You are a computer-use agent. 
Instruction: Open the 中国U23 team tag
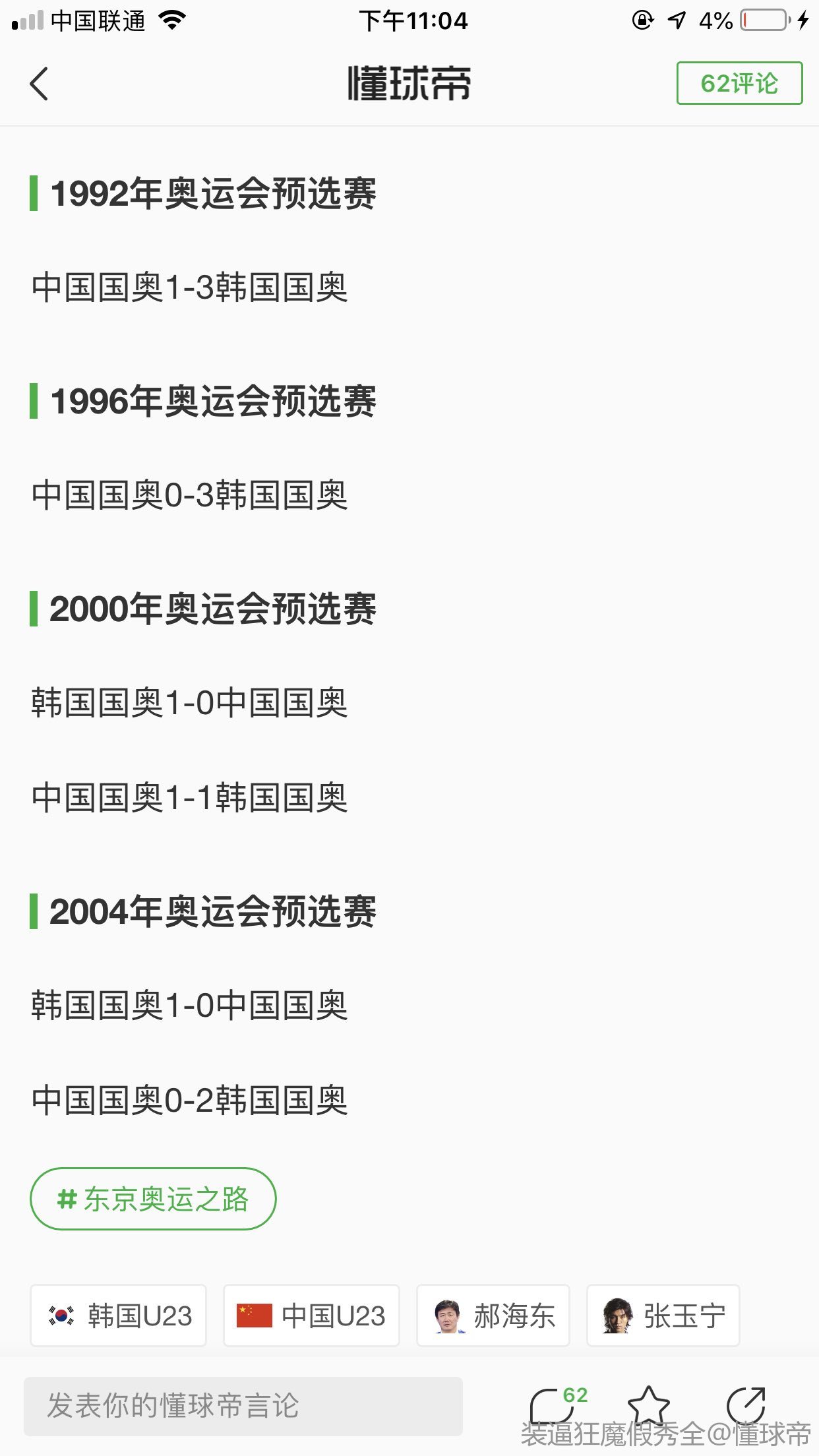click(311, 1316)
